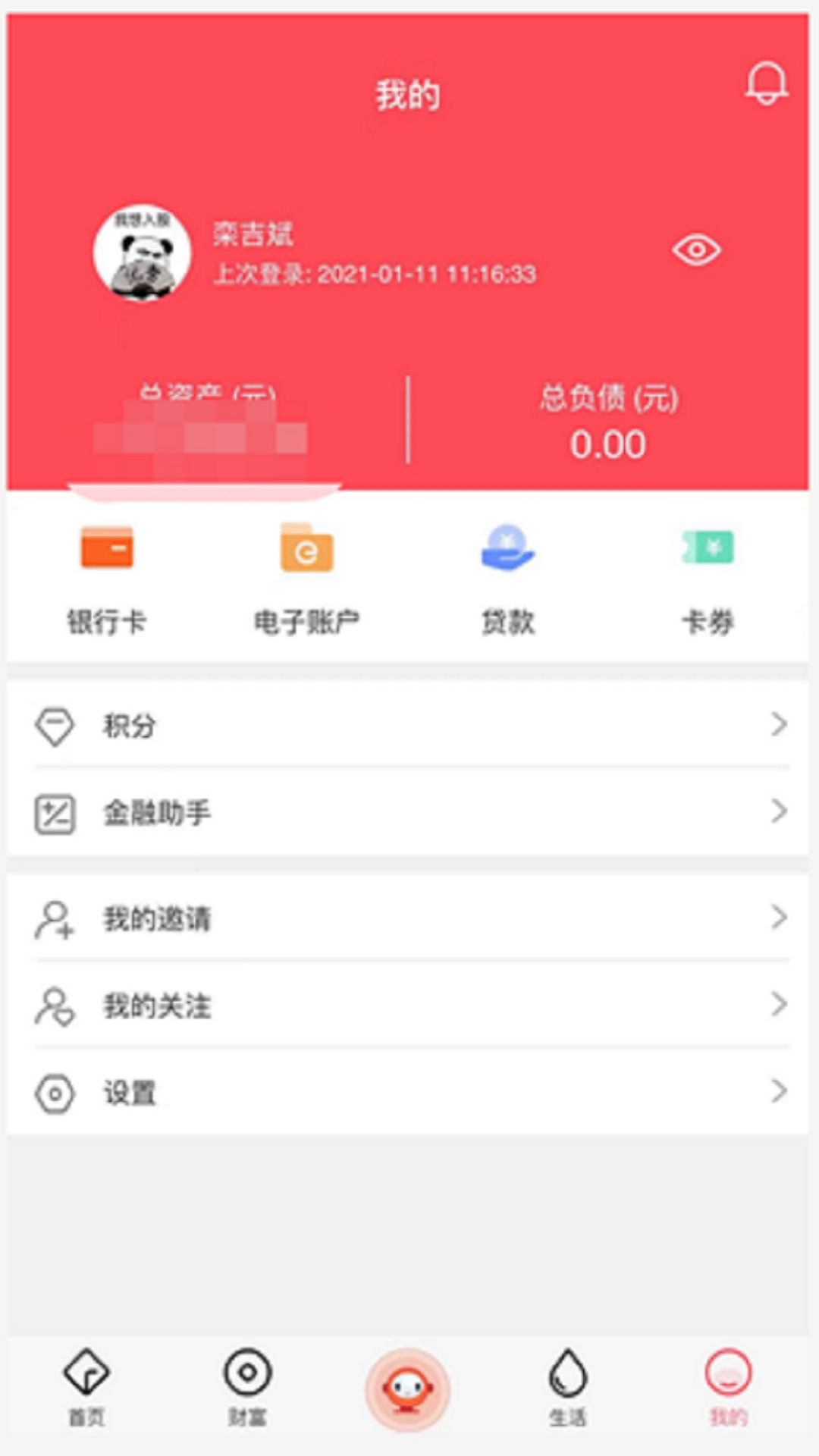This screenshot has width=819, height=1456.
Task: Open the notifications bell
Action: (x=767, y=83)
